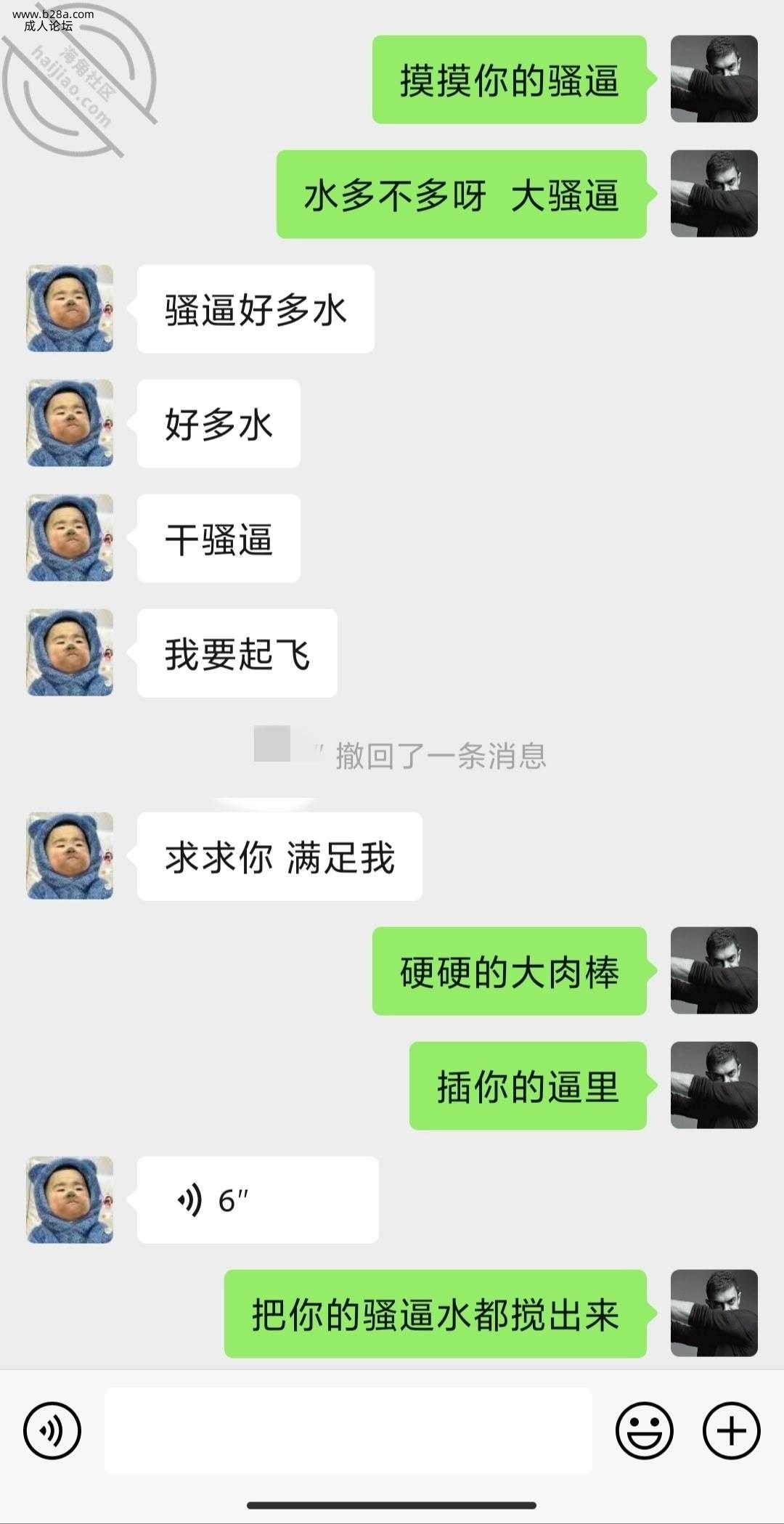Open the emoji sticker panel
Image resolution: width=784 pixels, height=1524 pixels.
(x=644, y=1430)
